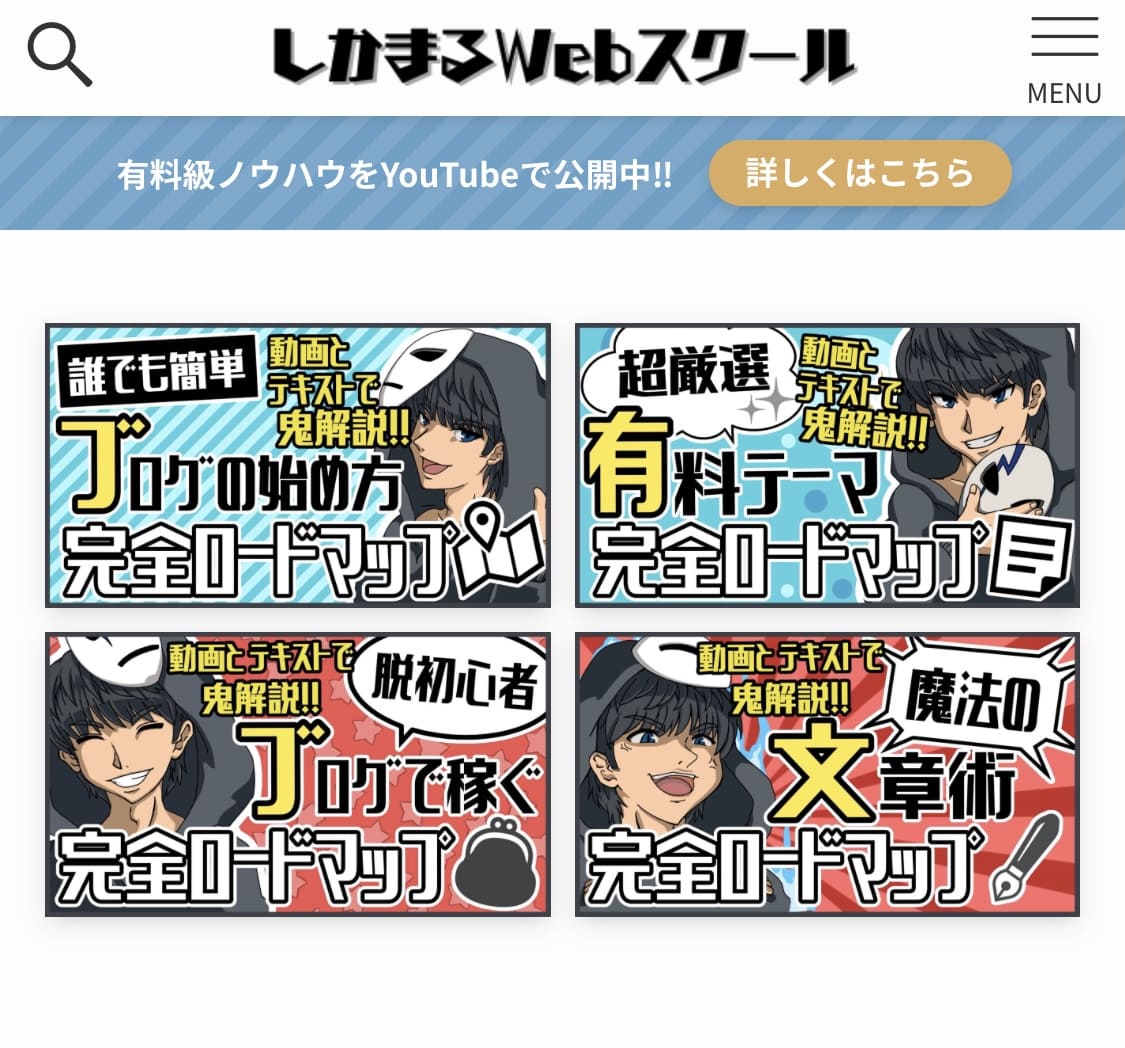Open the search magnifier icon

click(x=60, y=55)
